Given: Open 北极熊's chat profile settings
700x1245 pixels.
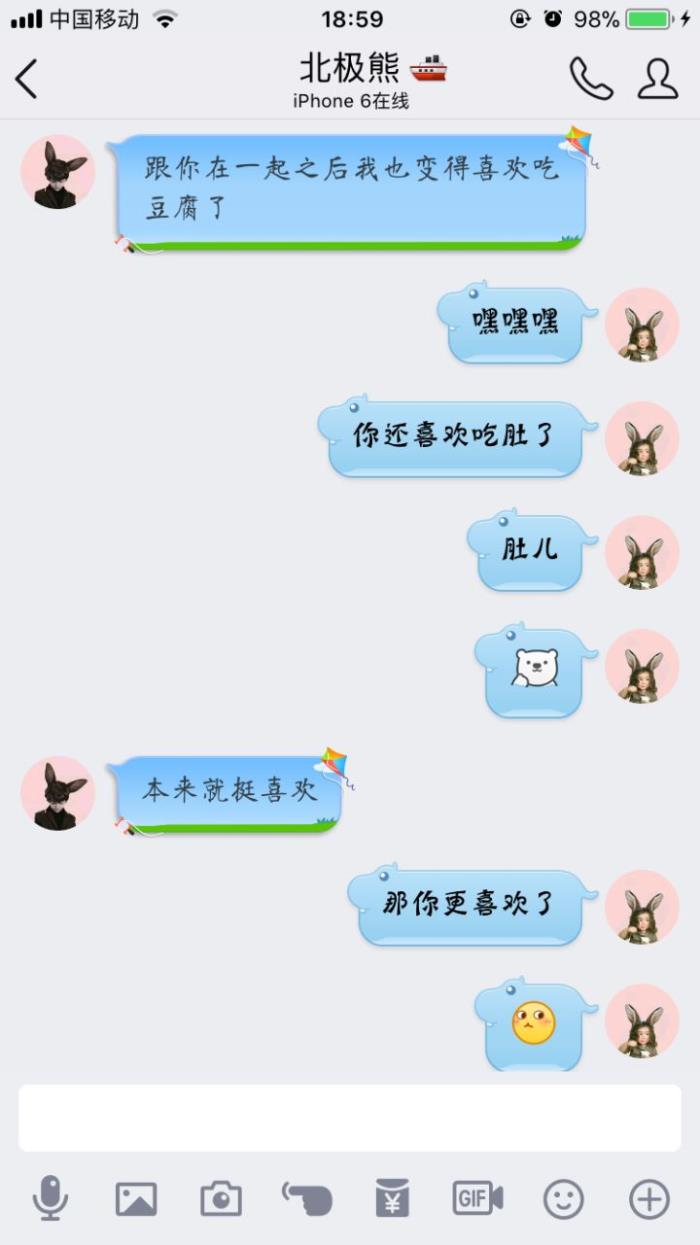Looking at the screenshot, I should pos(658,79).
